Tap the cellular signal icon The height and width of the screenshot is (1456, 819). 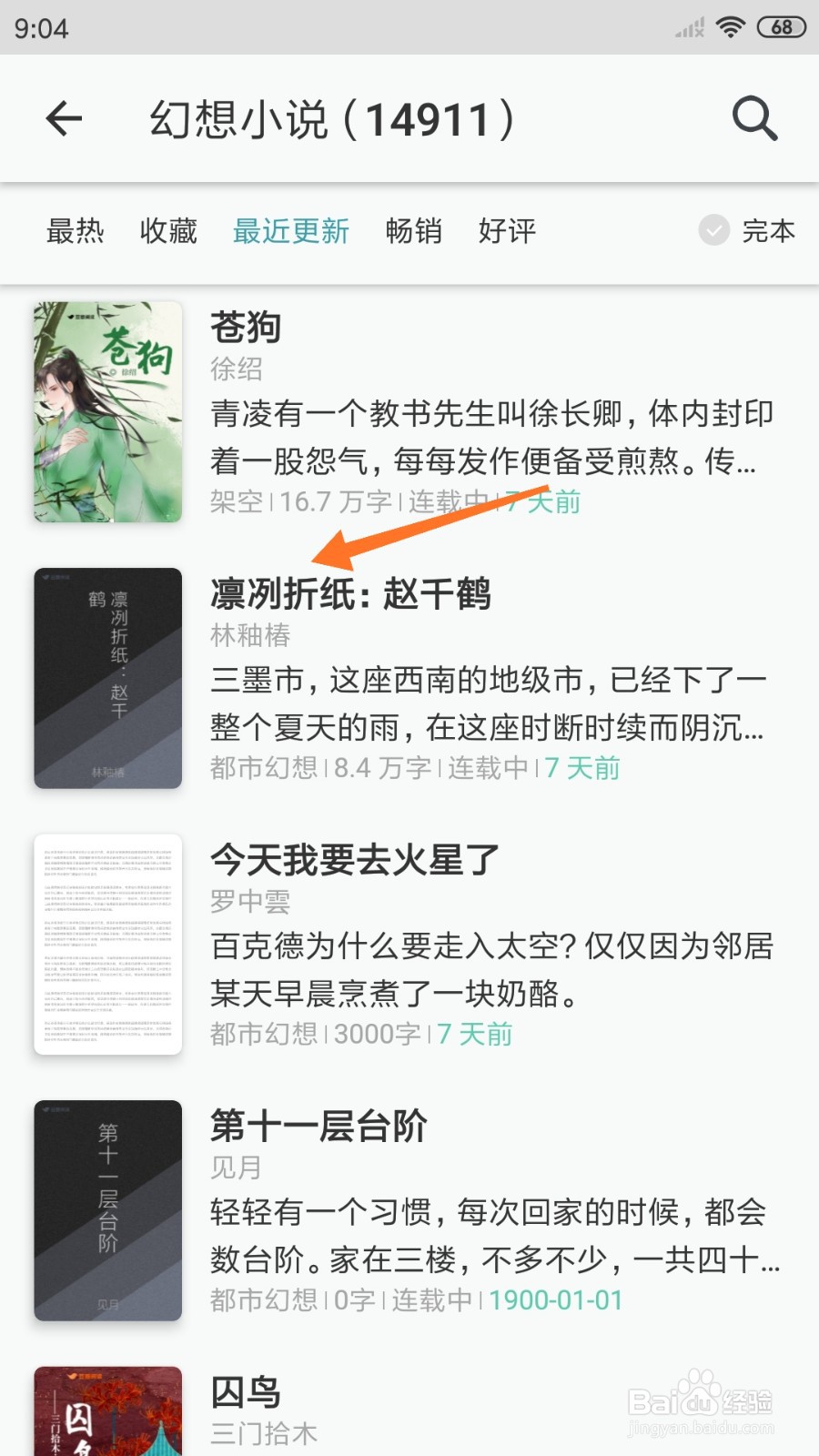685,27
